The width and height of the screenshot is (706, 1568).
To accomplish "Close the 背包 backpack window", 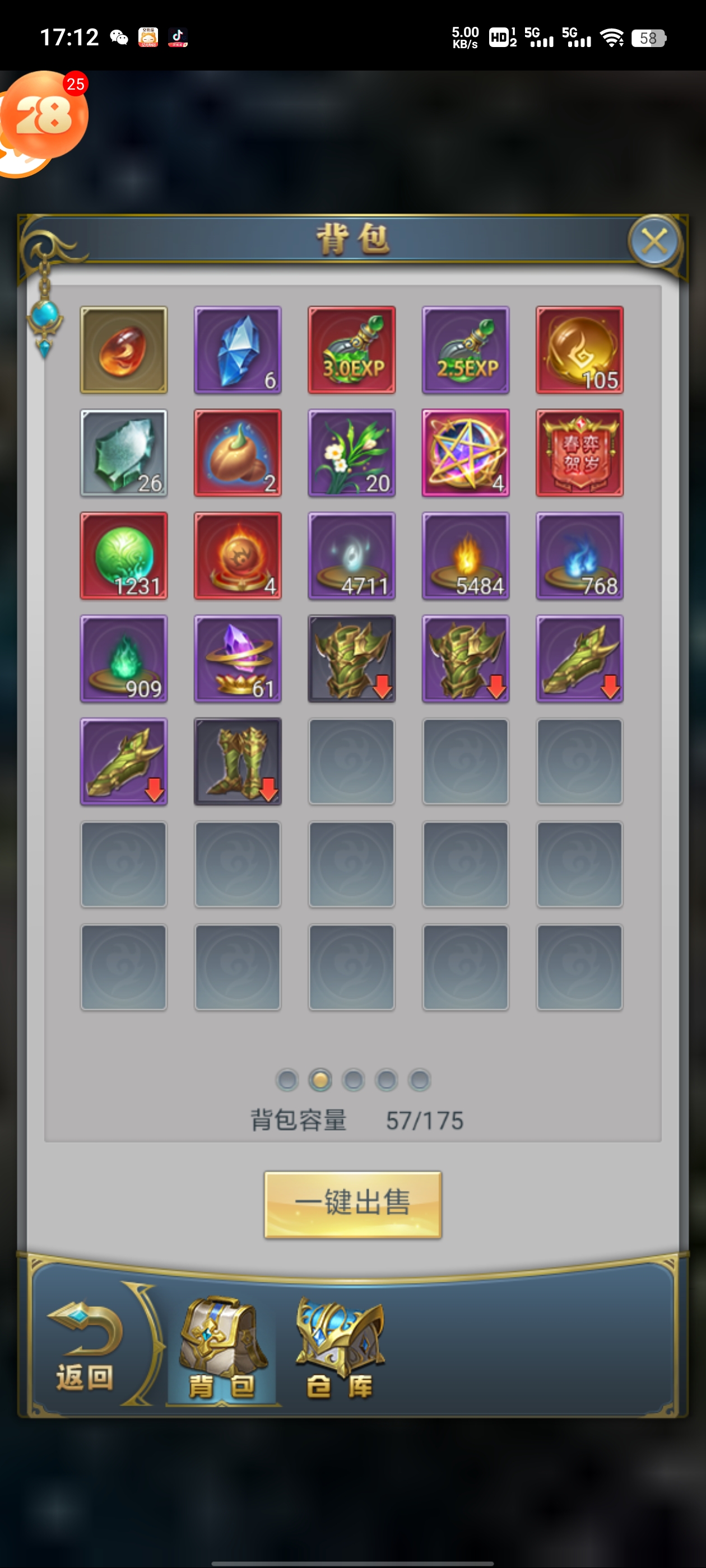I will point(654,241).
